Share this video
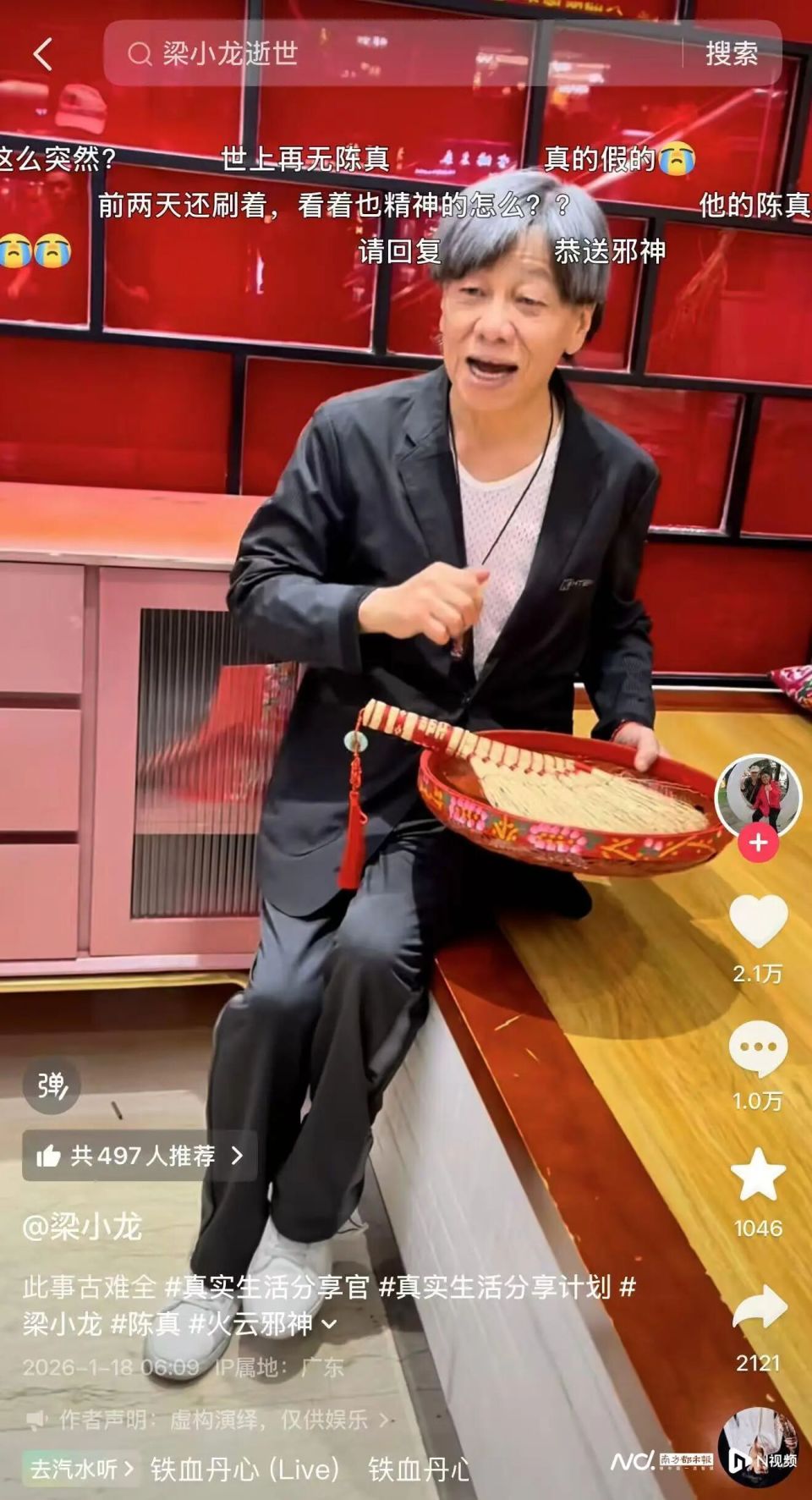The width and height of the screenshot is (812, 1500). (x=758, y=1309)
